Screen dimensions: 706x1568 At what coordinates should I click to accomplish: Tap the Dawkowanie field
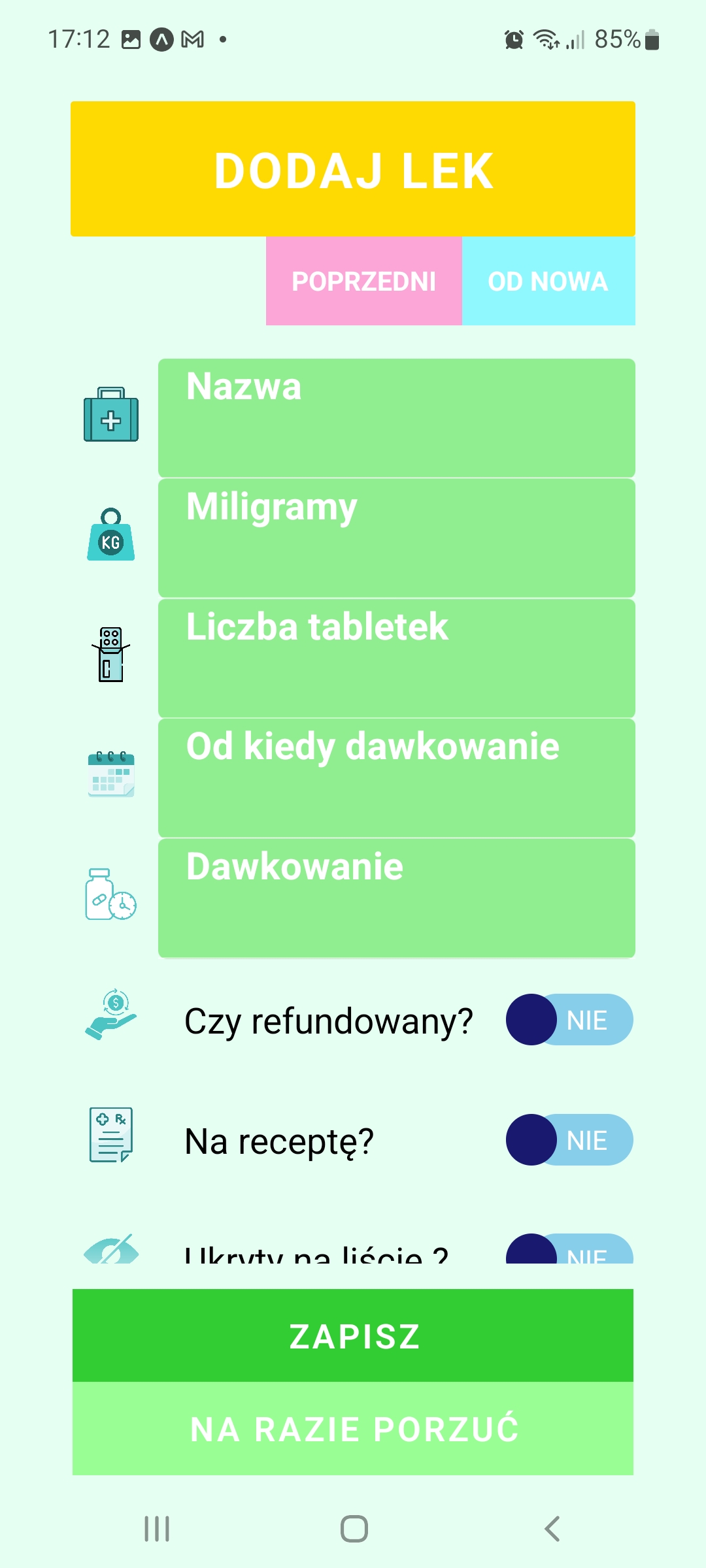click(396, 898)
